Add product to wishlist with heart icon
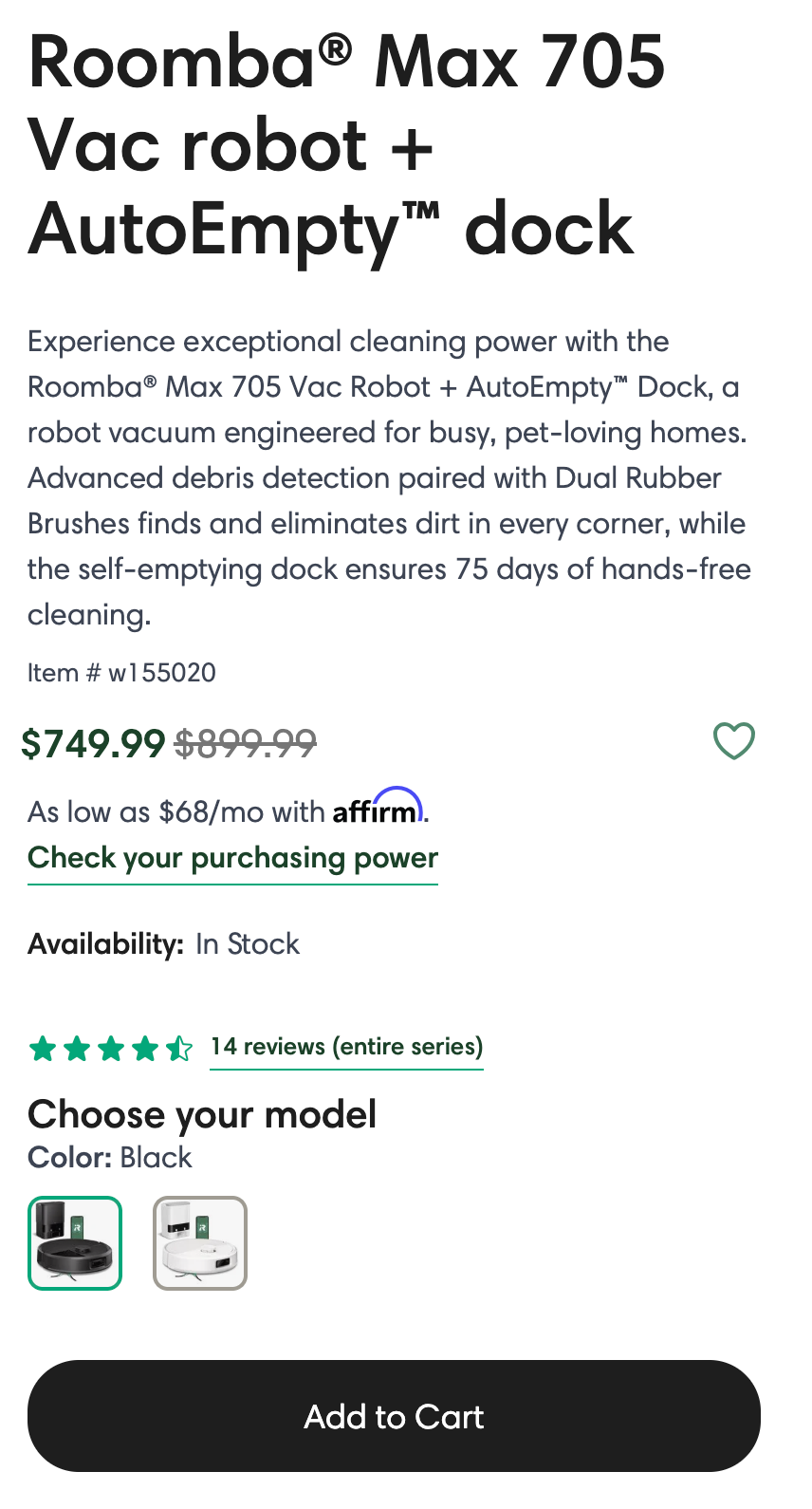Viewport: 812px width, 1509px height. (734, 741)
